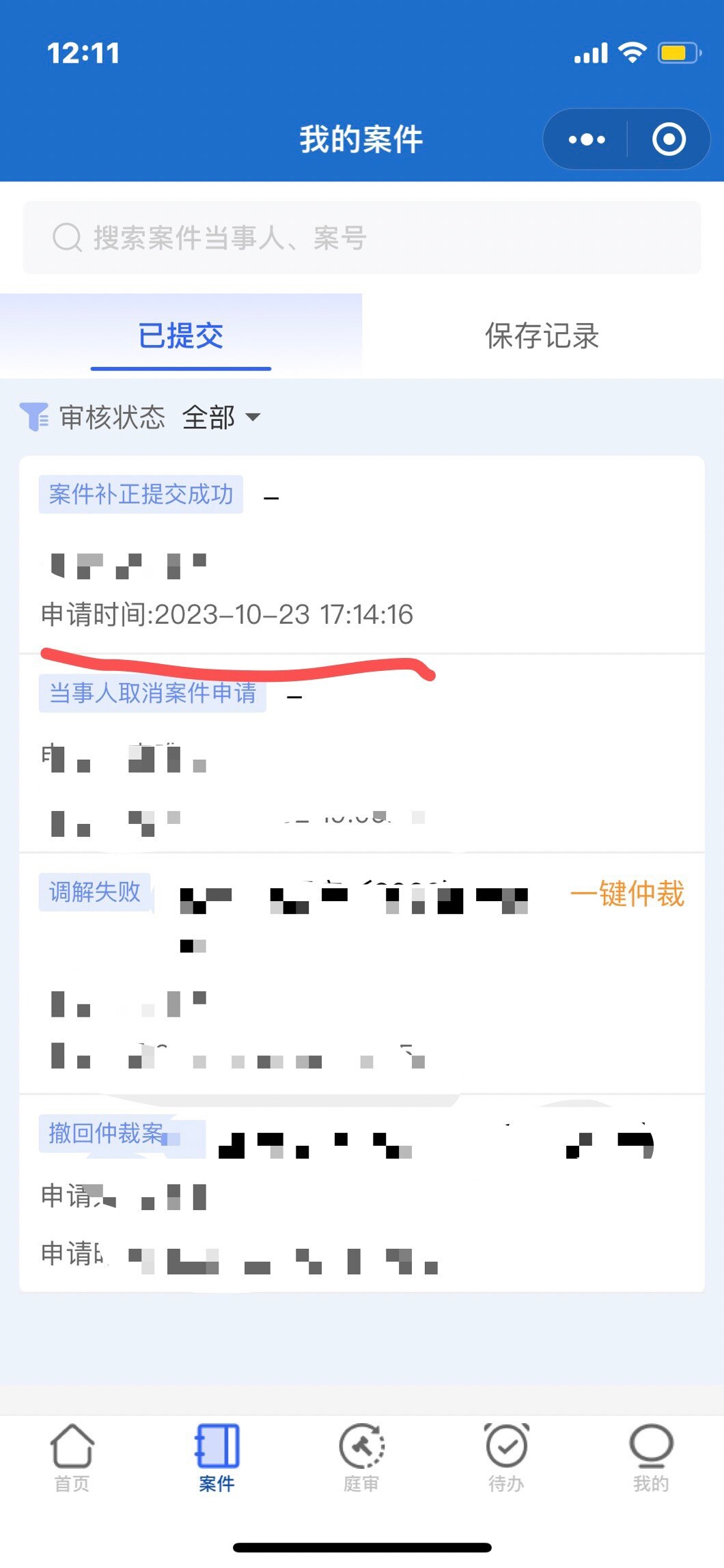Image resolution: width=724 pixels, height=1568 pixels.
Task: Go to the 首页 home tab
Action: [x=72, y=1457]
